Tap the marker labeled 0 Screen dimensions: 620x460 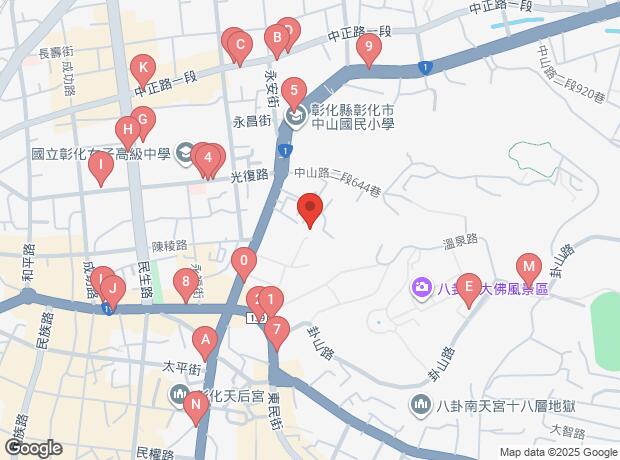[244, 262]
